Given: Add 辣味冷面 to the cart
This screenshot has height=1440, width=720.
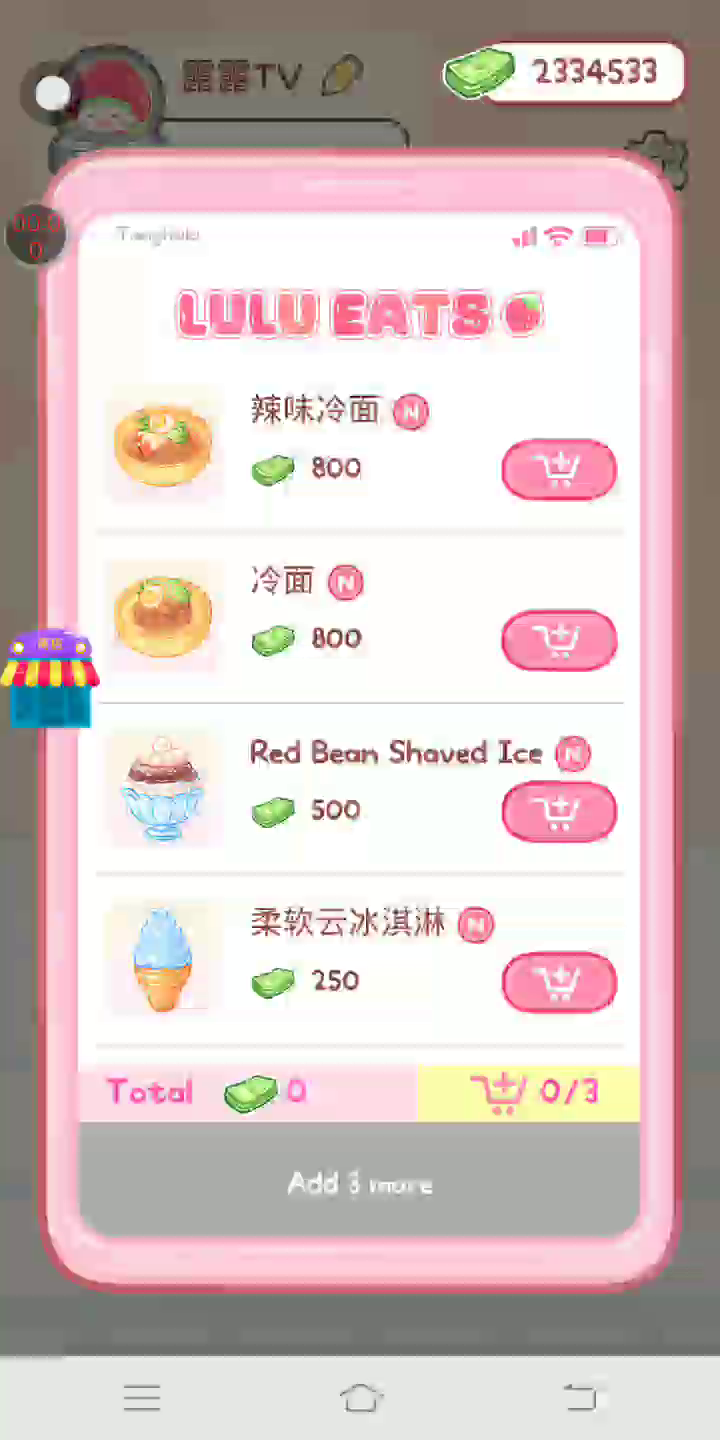Looking at the screenshot, I should click(x=559, y=469).
